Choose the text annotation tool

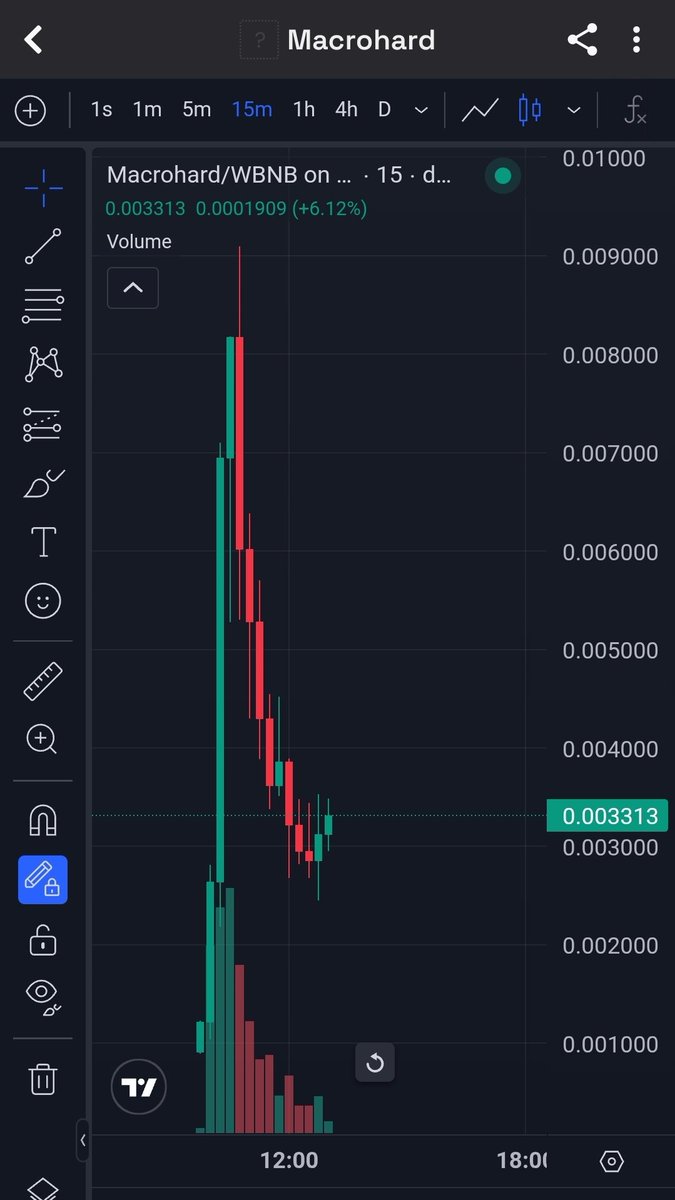tap(43, 542)
